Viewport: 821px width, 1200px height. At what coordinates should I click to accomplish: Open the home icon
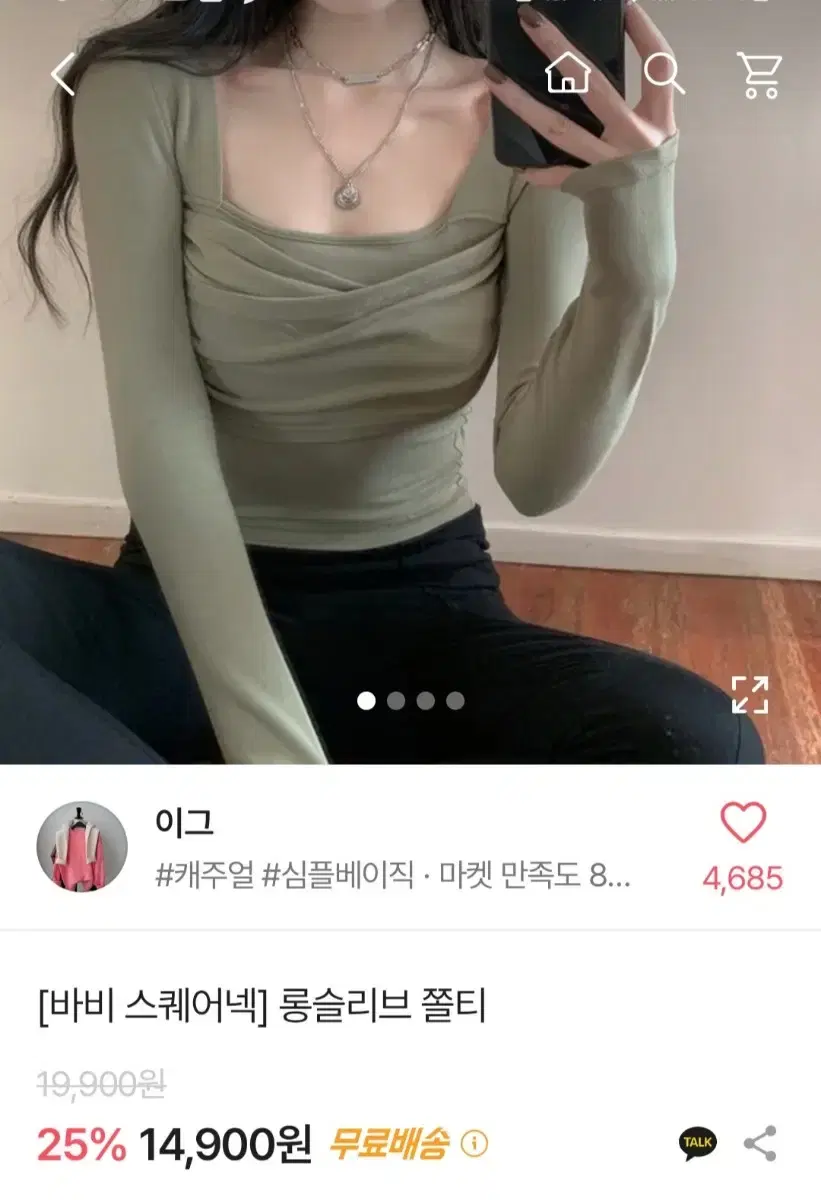tap(568, 73)
